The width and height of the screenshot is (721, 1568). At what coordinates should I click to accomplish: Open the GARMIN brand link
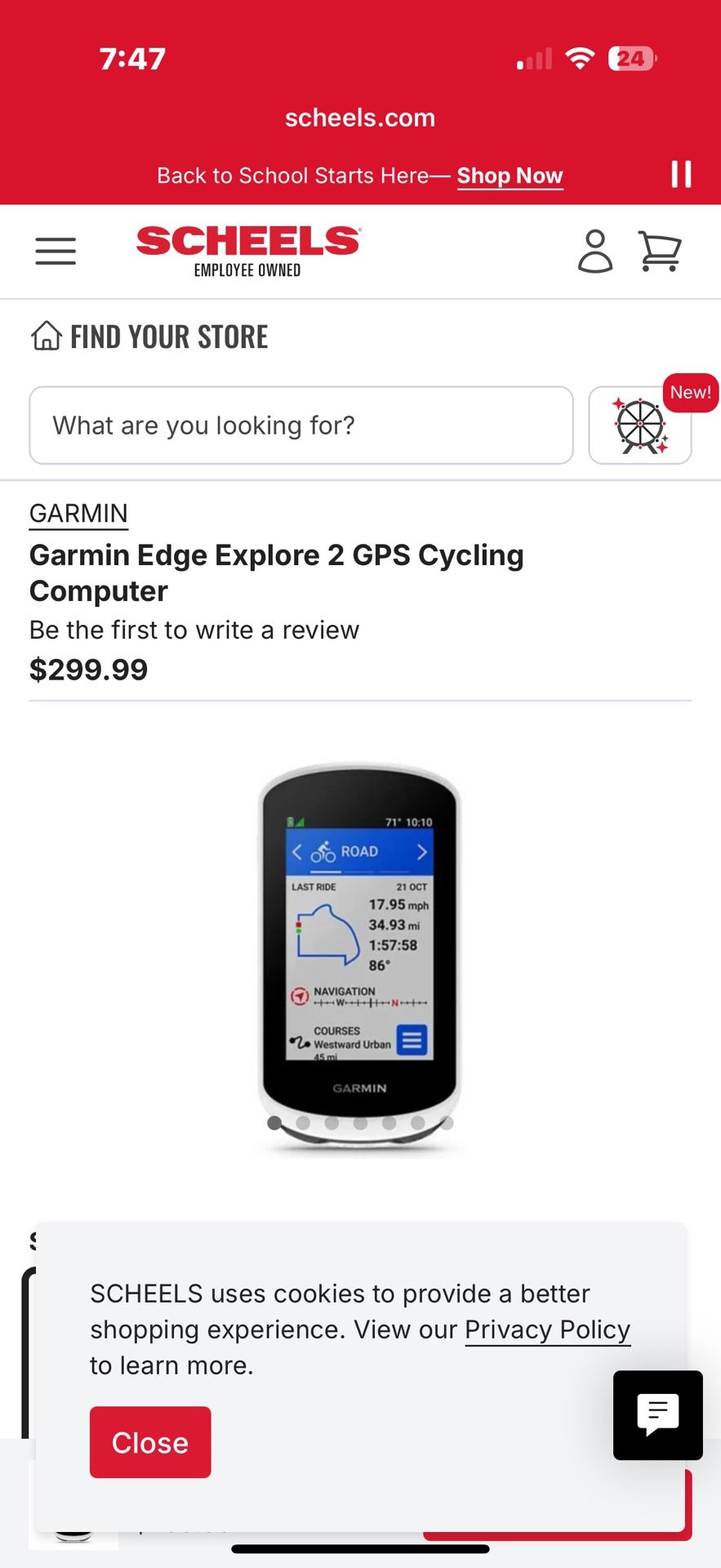pos(78,514)
